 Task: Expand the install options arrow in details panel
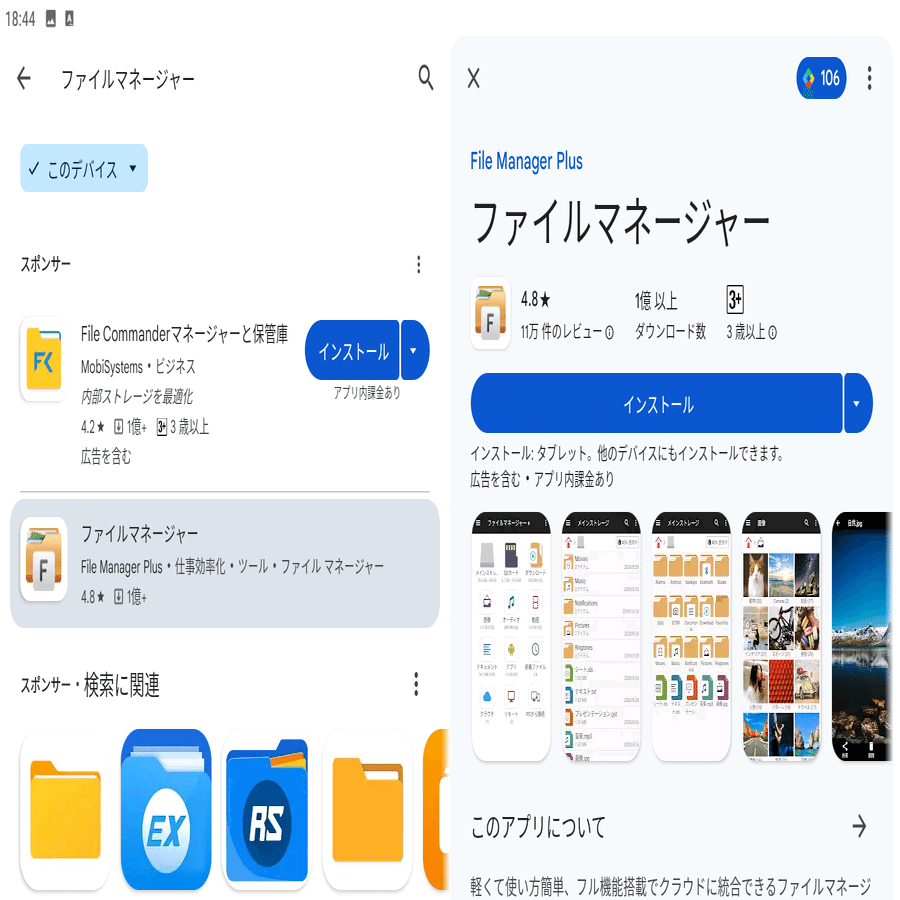tap(858, 404)
